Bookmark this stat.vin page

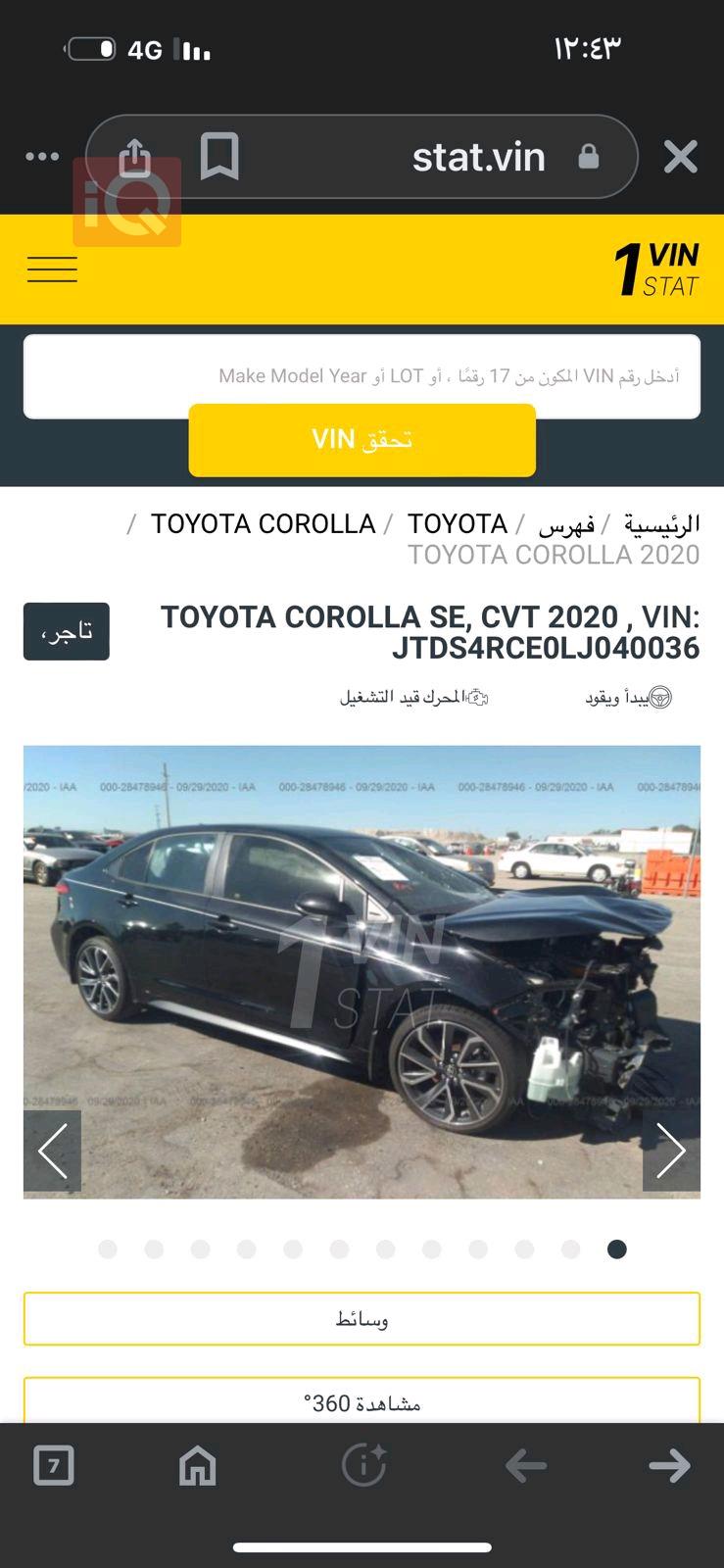[x=219, y=157]
